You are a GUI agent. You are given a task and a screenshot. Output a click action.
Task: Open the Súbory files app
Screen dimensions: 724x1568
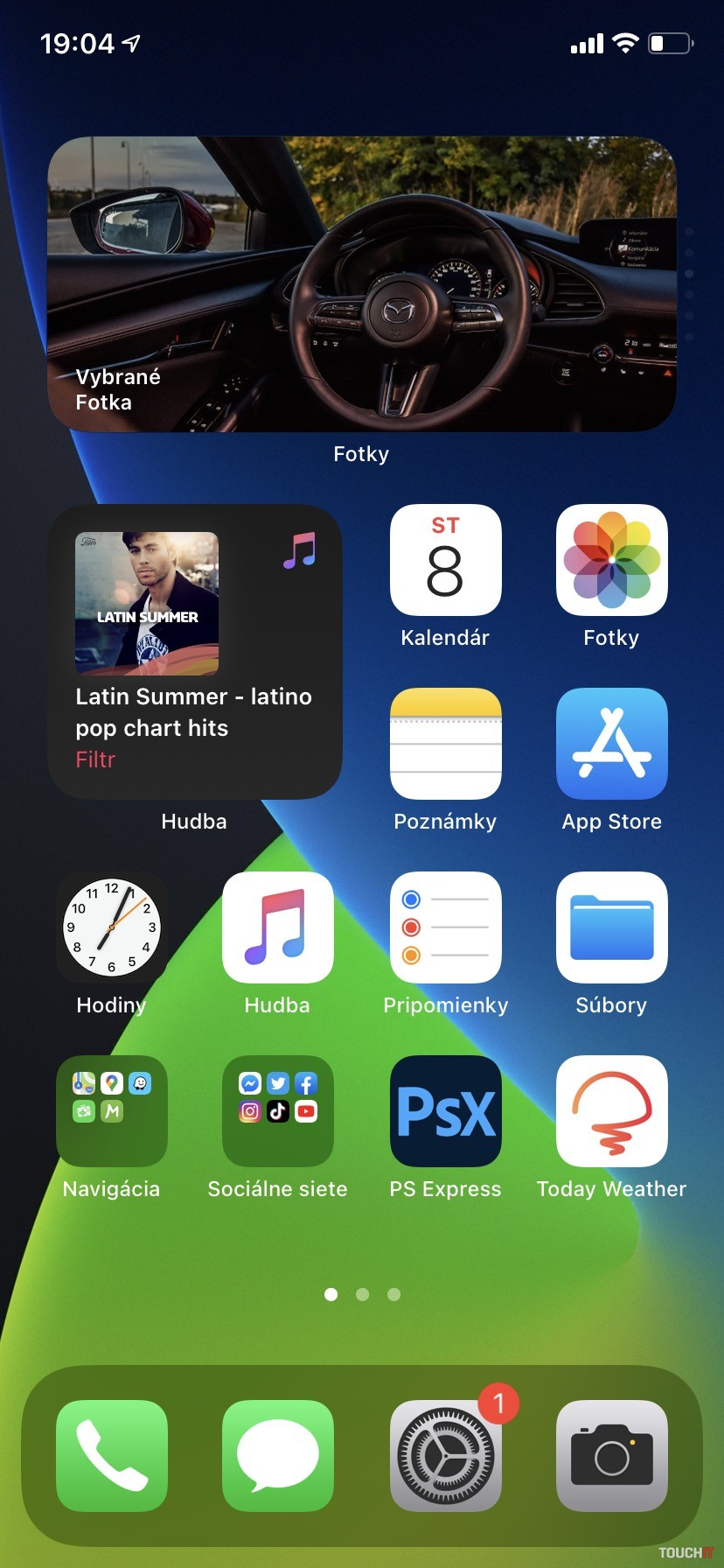point(611,928)
